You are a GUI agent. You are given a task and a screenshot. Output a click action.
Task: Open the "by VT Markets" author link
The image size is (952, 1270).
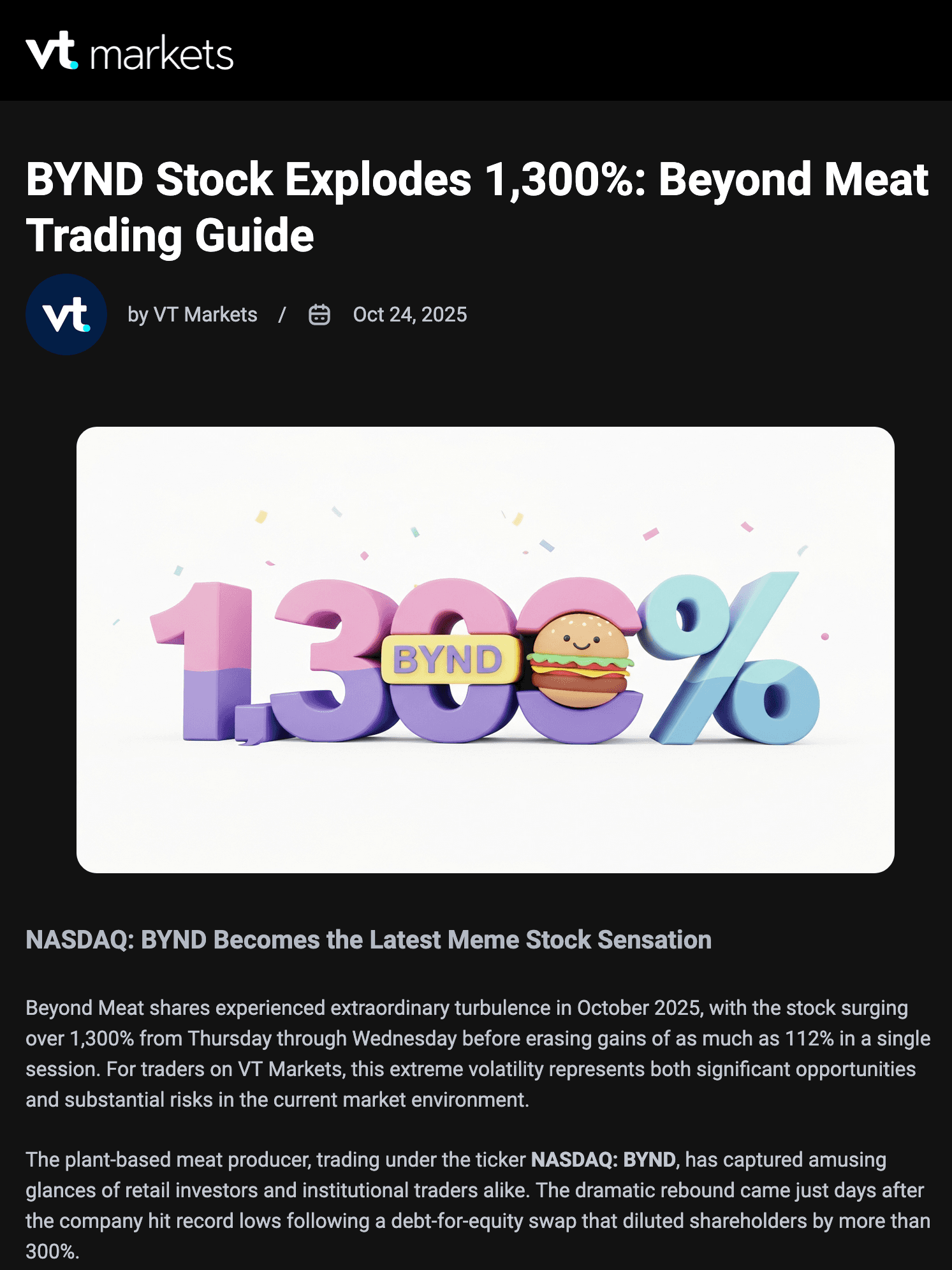(192, 314)
